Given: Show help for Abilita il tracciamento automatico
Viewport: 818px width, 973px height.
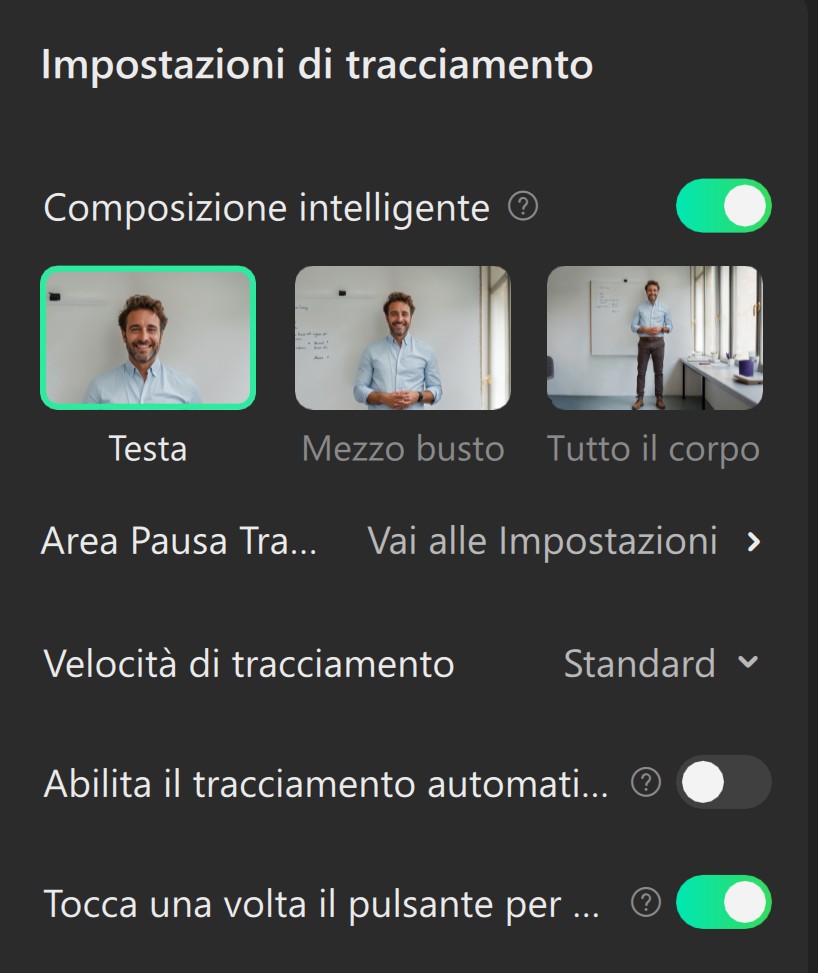Looking at the screenshot, I should click(x=647, y=783).
